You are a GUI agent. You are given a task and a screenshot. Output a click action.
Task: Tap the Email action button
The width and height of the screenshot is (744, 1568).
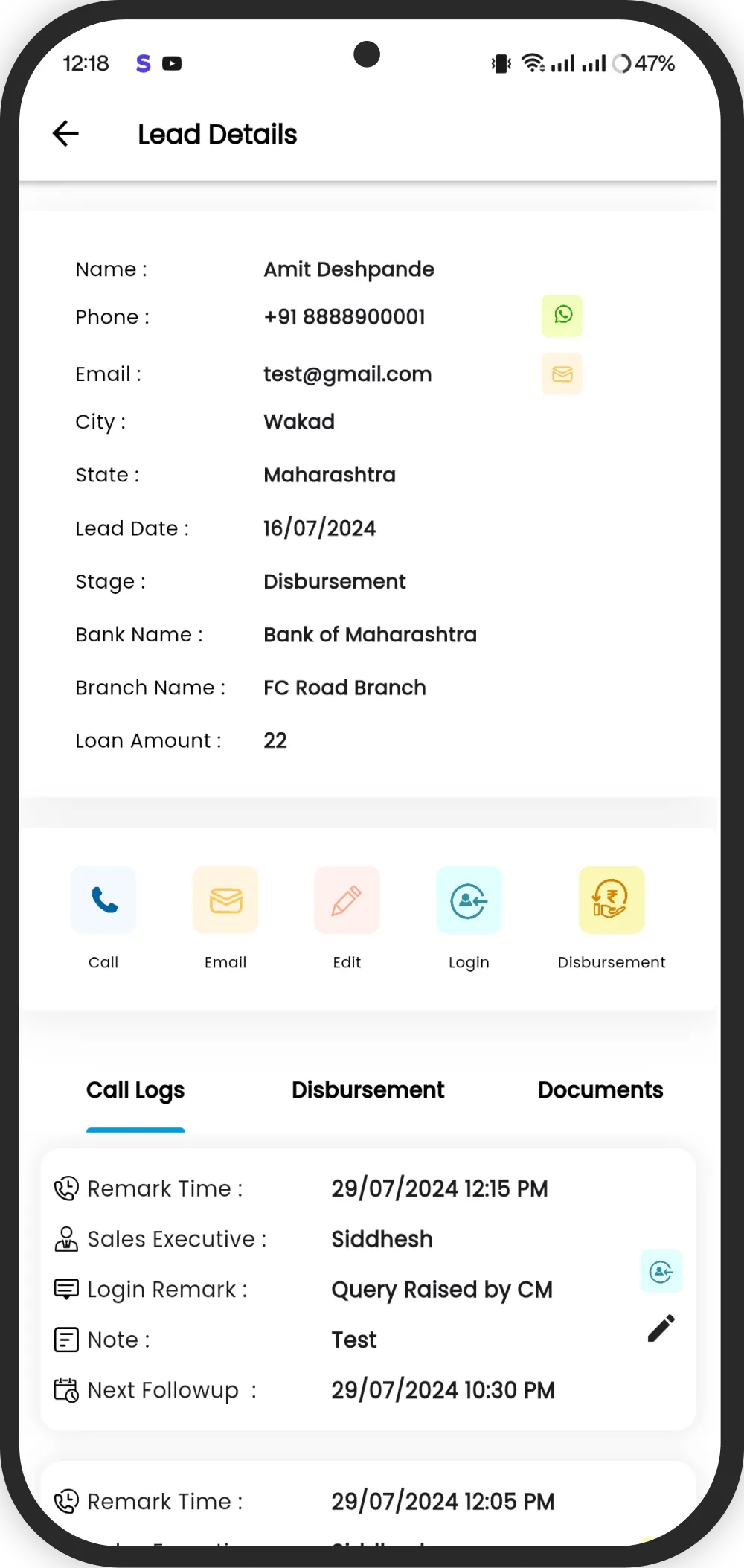tap(225, 900)
